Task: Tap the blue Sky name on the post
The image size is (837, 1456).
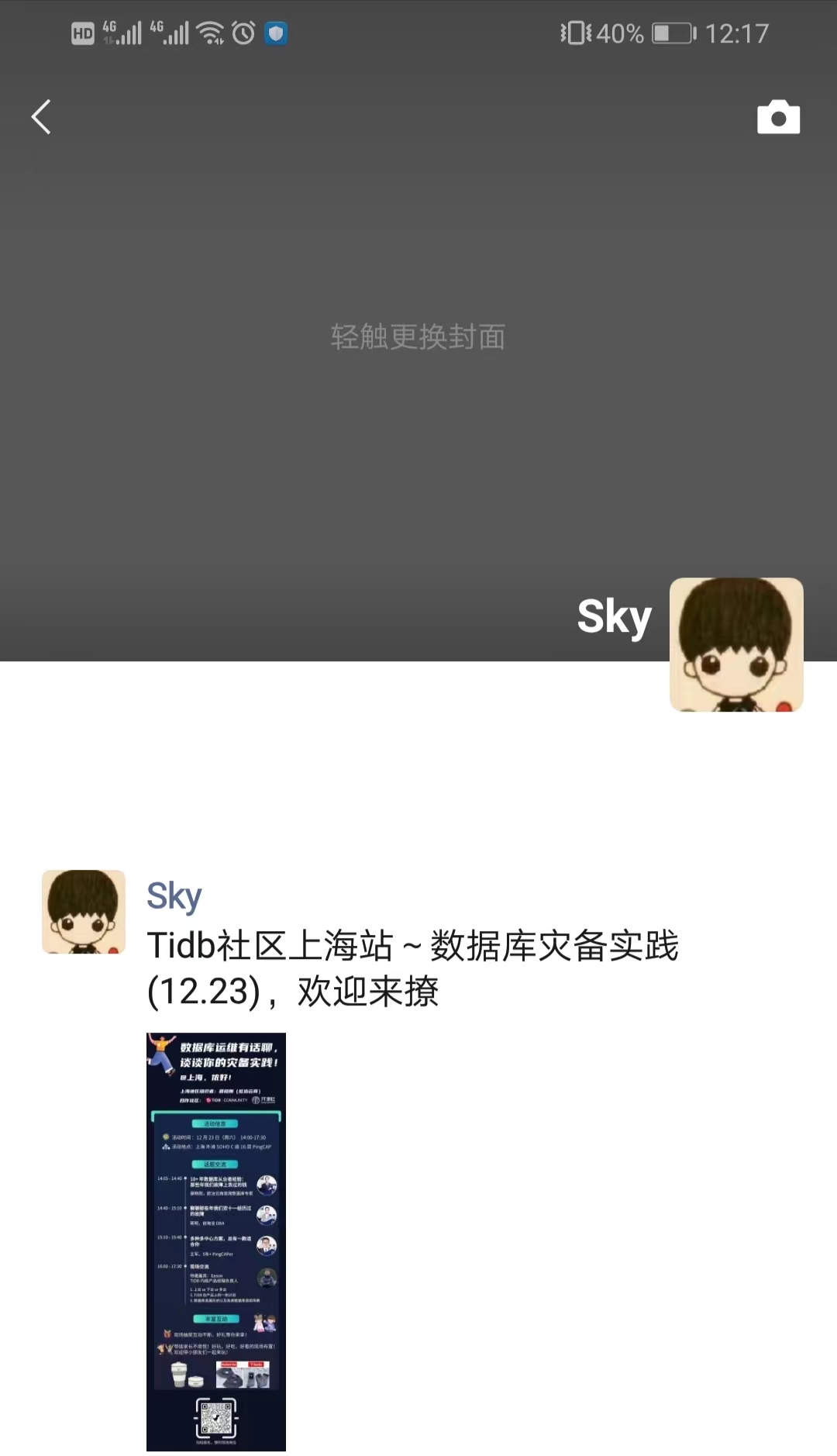Action: tap(174, 896)
